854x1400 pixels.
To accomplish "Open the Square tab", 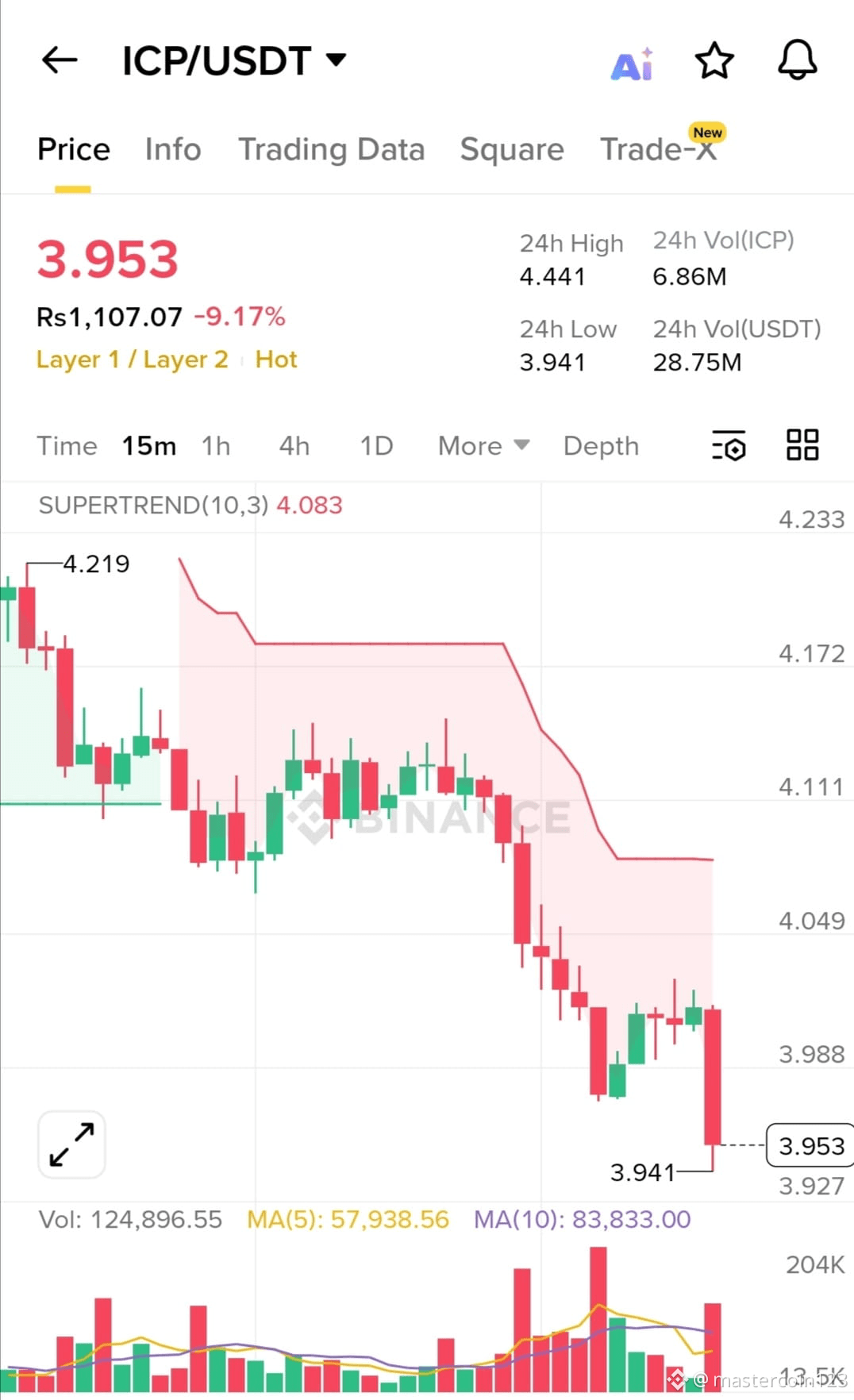I will click(512, 149).
